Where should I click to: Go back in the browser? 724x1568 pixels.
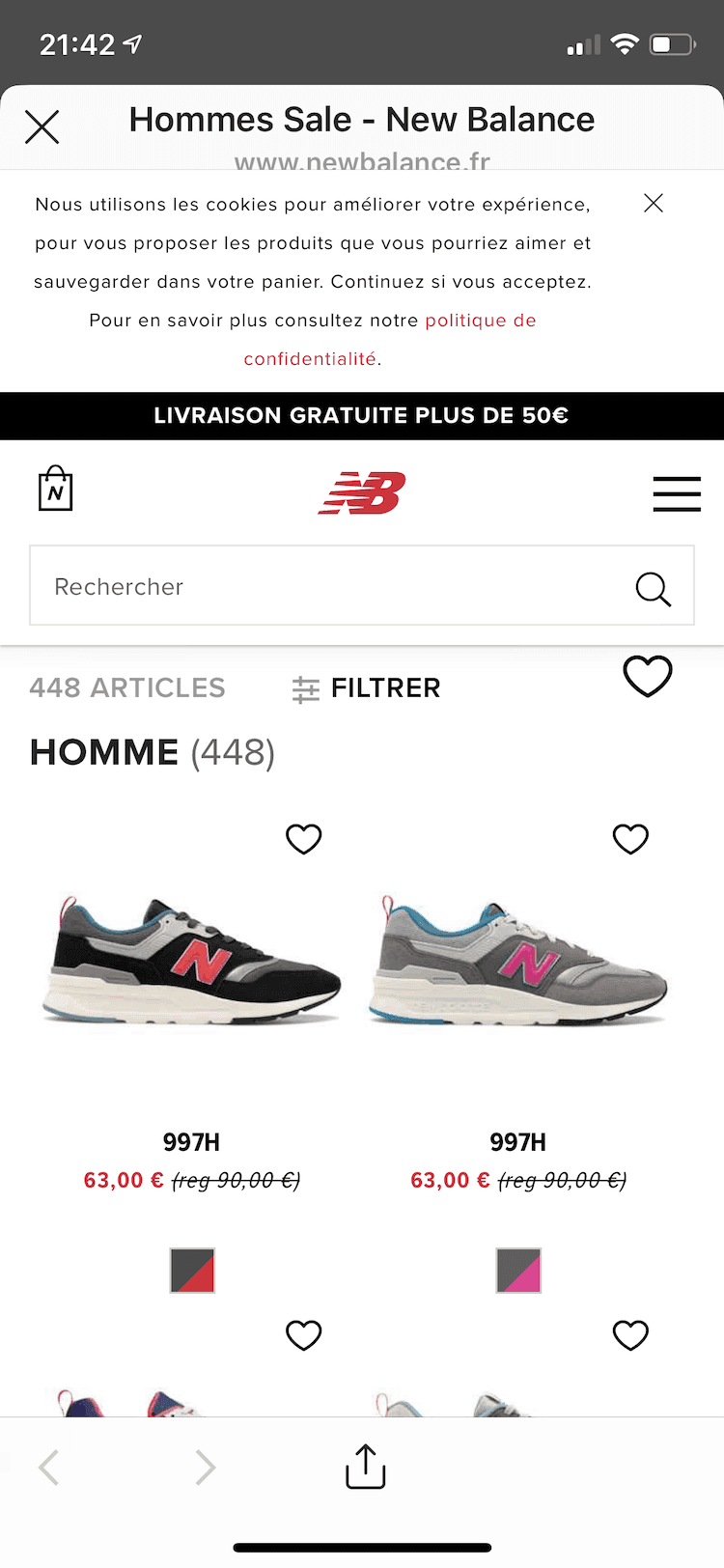coord(49,1468)
